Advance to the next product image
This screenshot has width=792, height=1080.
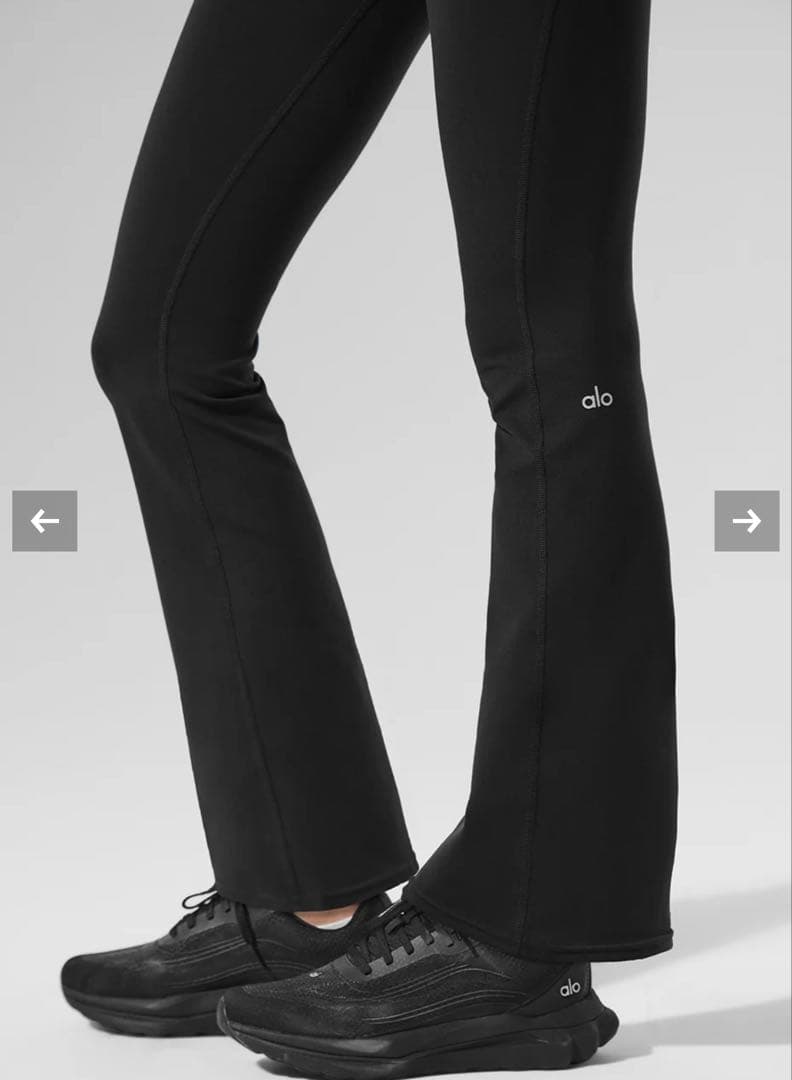(x=746, y=520)
